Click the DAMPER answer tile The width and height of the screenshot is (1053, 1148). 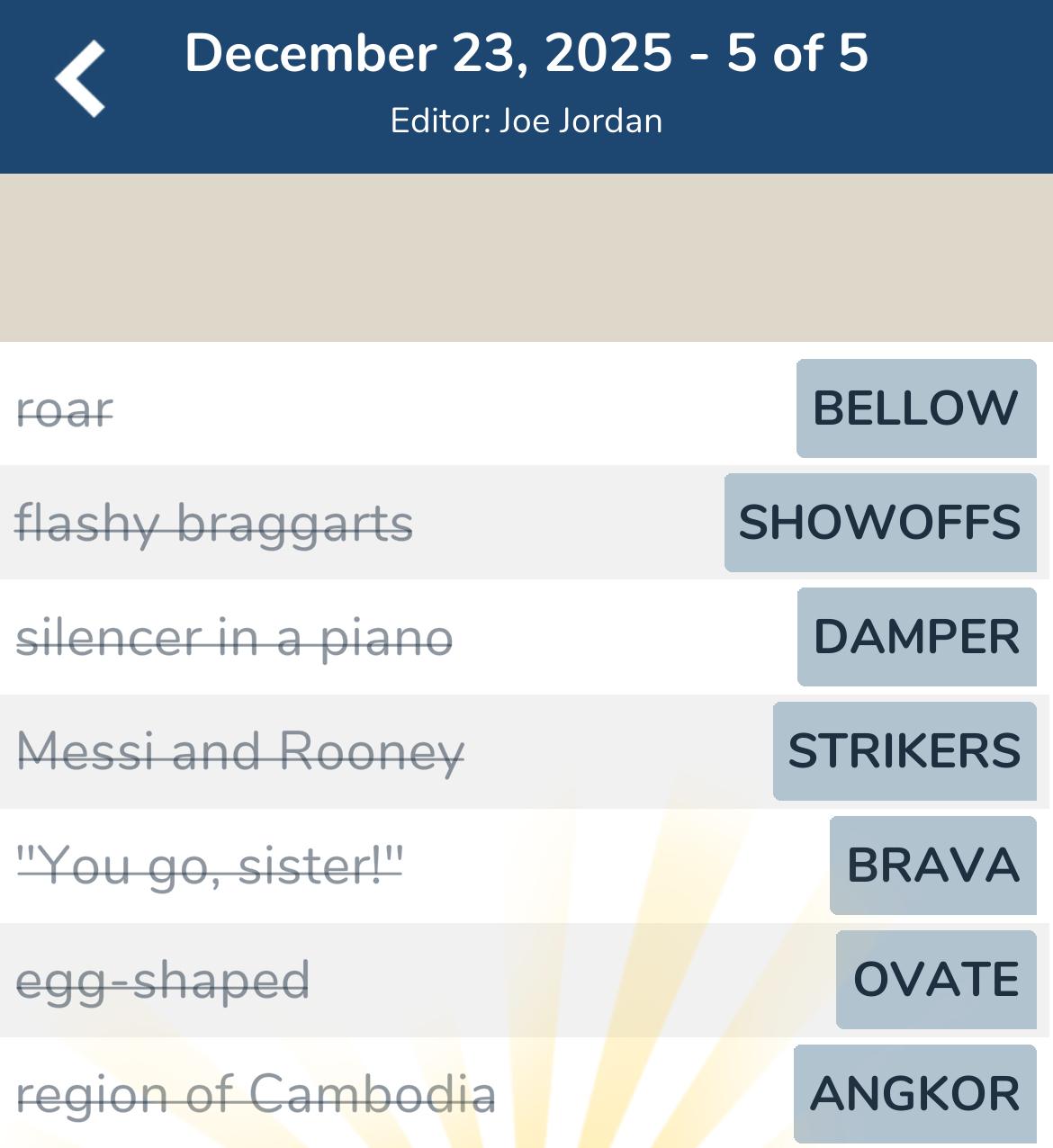(x=915, y=638)
